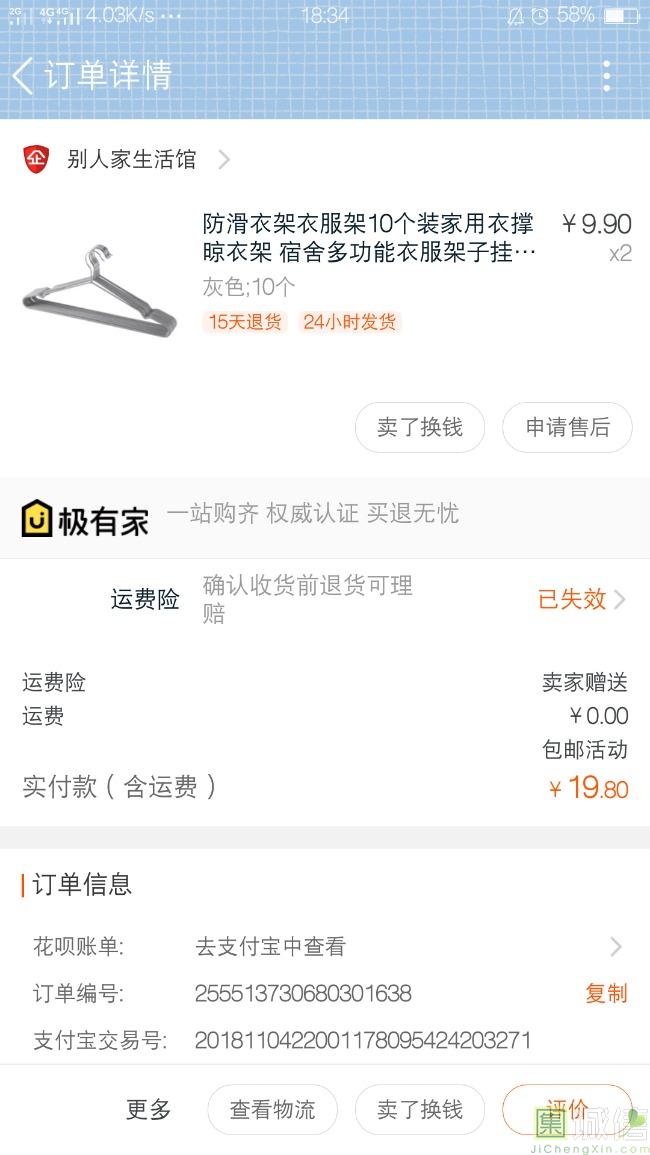
Task: Open the 更多 options at the bottom
Action: (149, 1109)
